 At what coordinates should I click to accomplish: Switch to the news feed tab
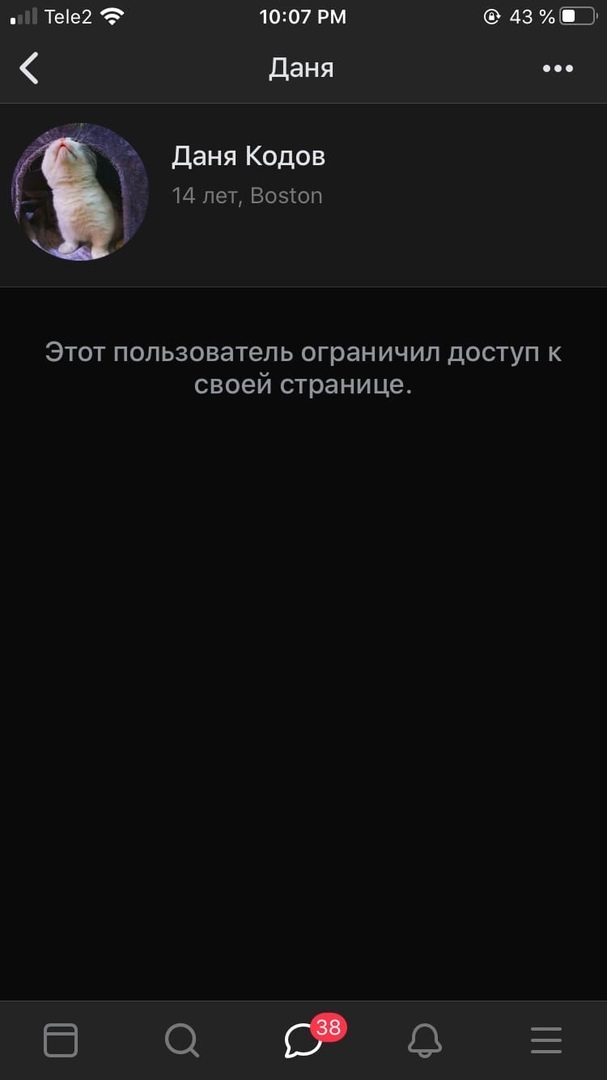tap(60, 1040)
